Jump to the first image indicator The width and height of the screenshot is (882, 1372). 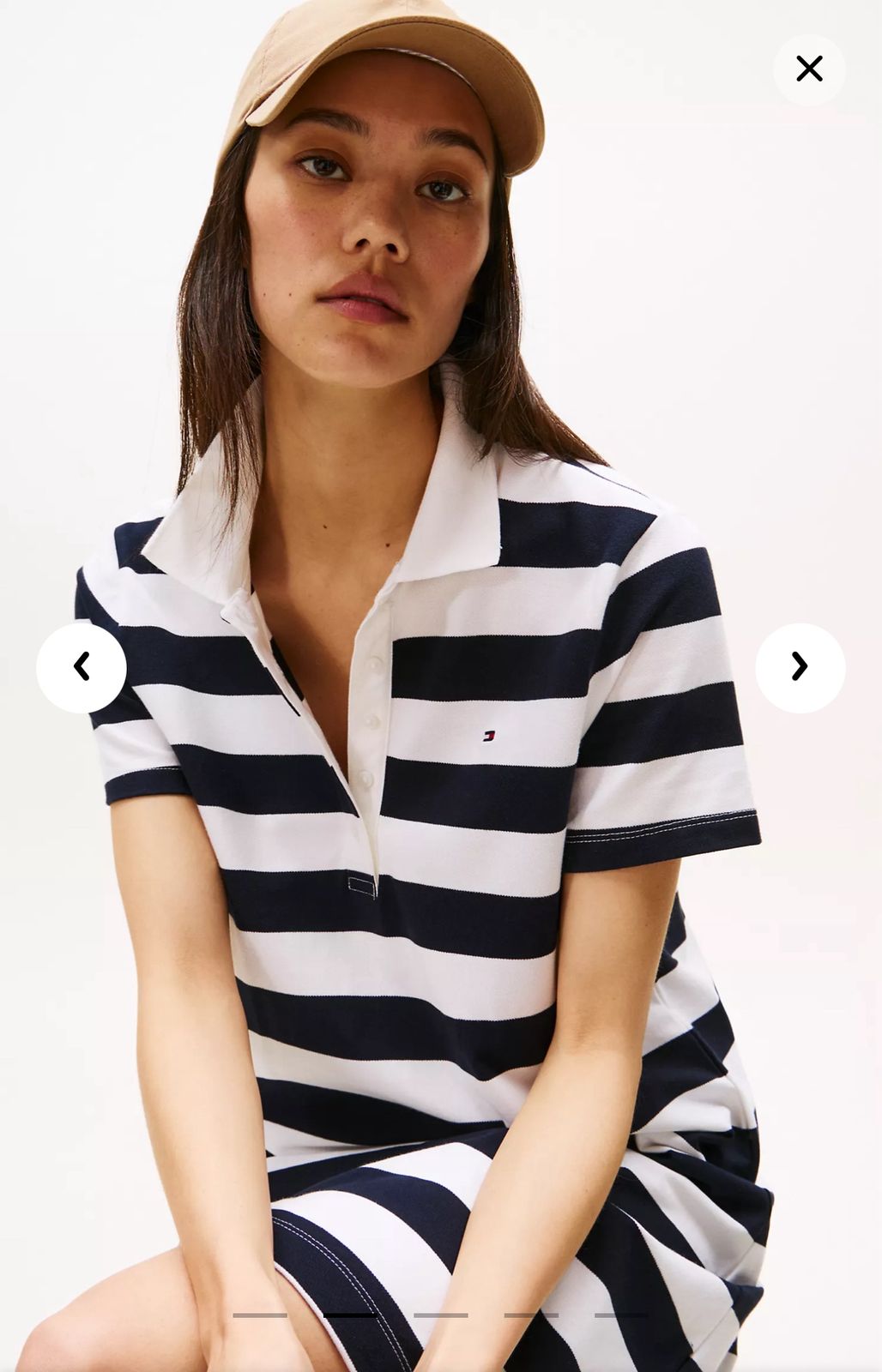(260, 1315)
